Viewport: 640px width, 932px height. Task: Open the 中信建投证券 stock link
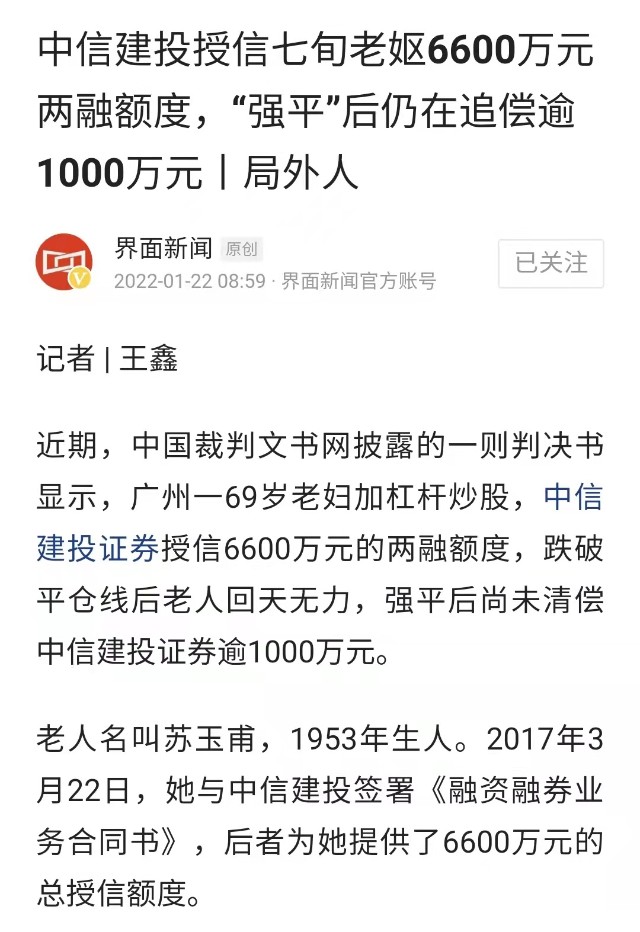click(98, 548)
